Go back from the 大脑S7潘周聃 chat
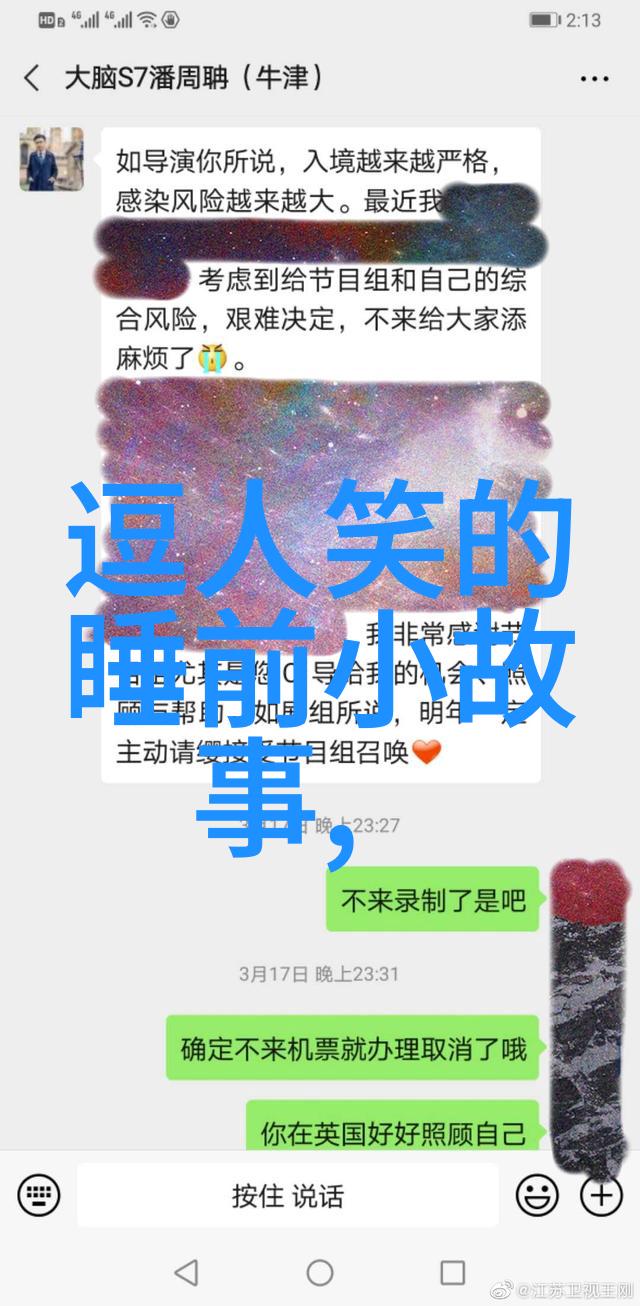The width and height of the screenshot is (640, 1306). pyautogui.click(x=32, y=78)
